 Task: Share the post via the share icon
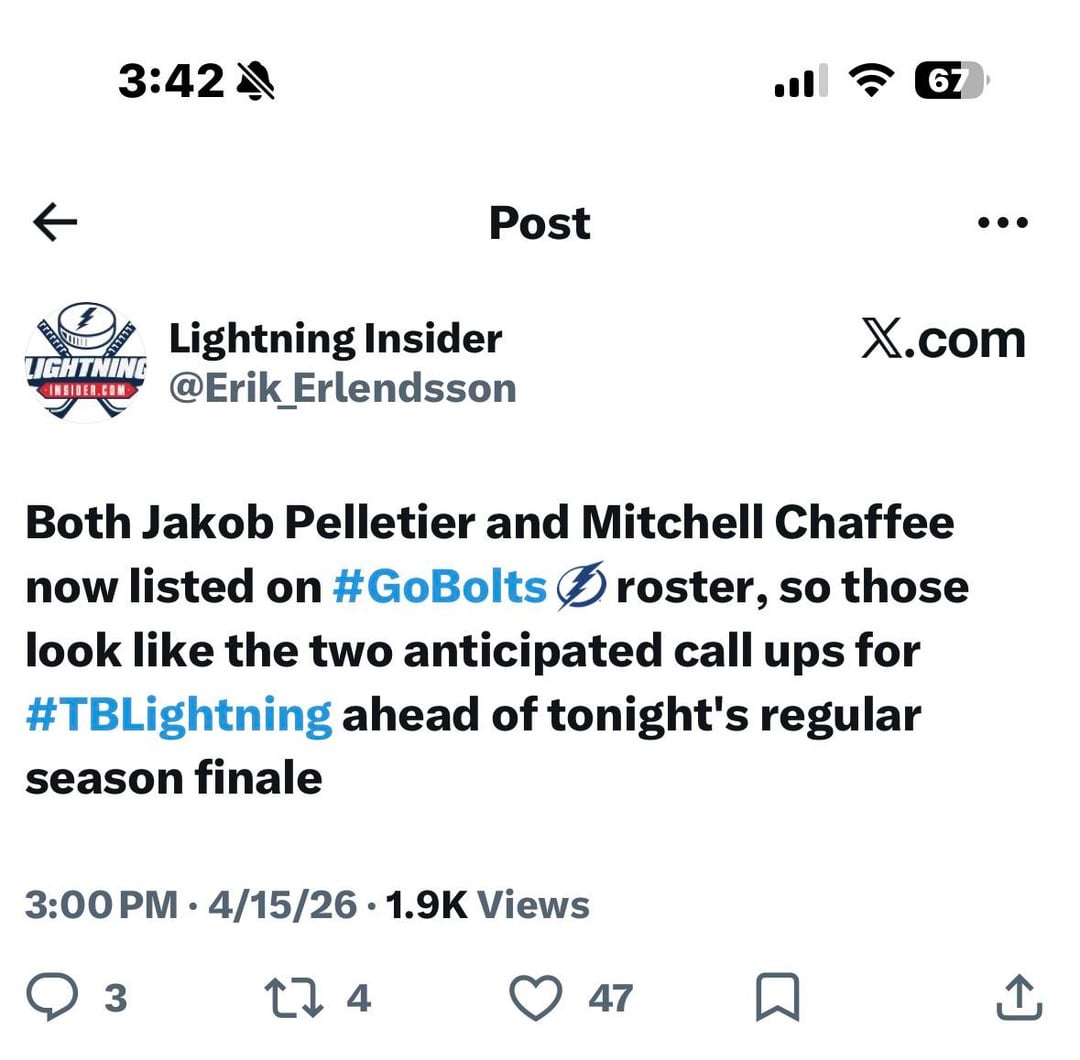coord(1019,997)
